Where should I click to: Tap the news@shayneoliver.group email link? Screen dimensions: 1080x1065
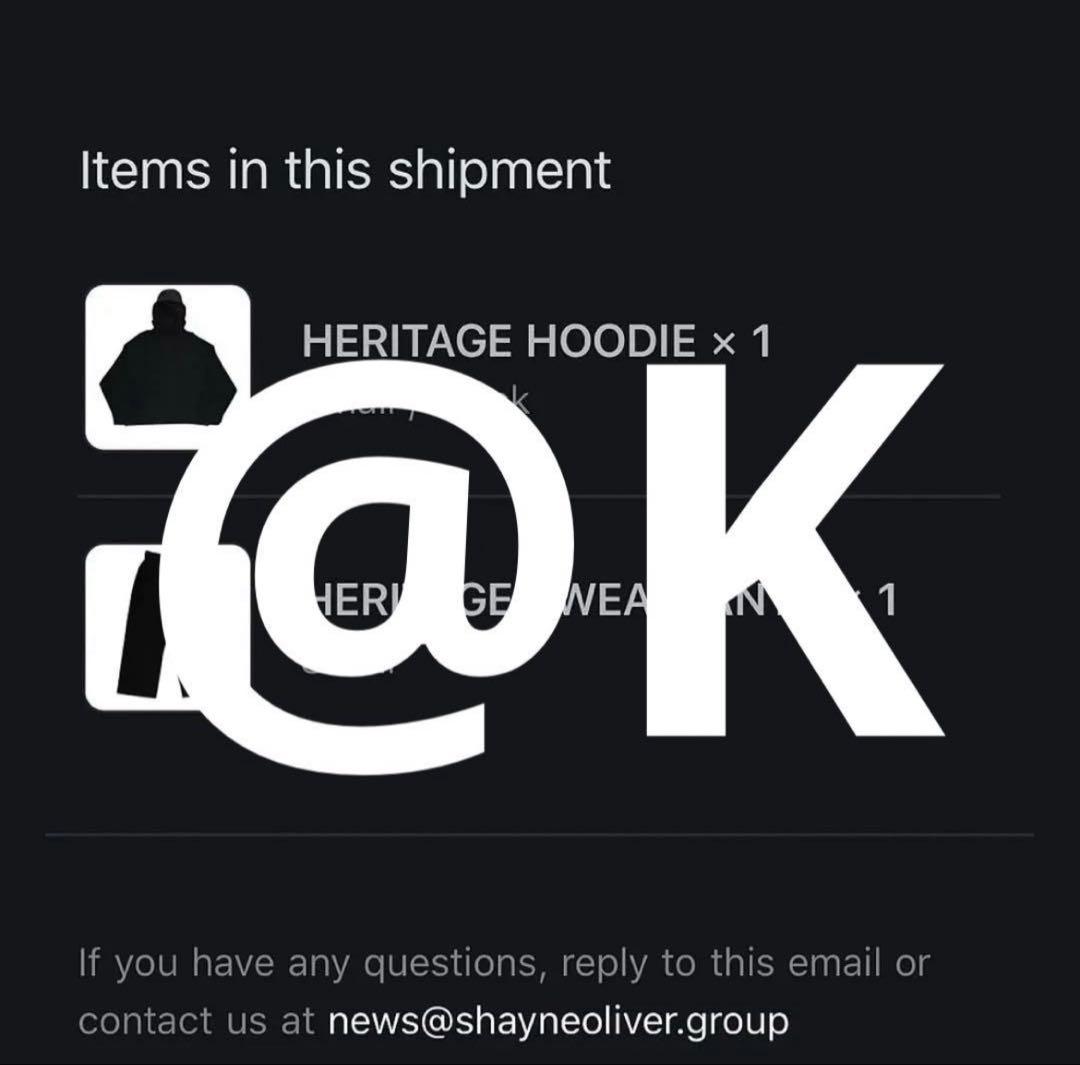click(x=558, y=1022)
